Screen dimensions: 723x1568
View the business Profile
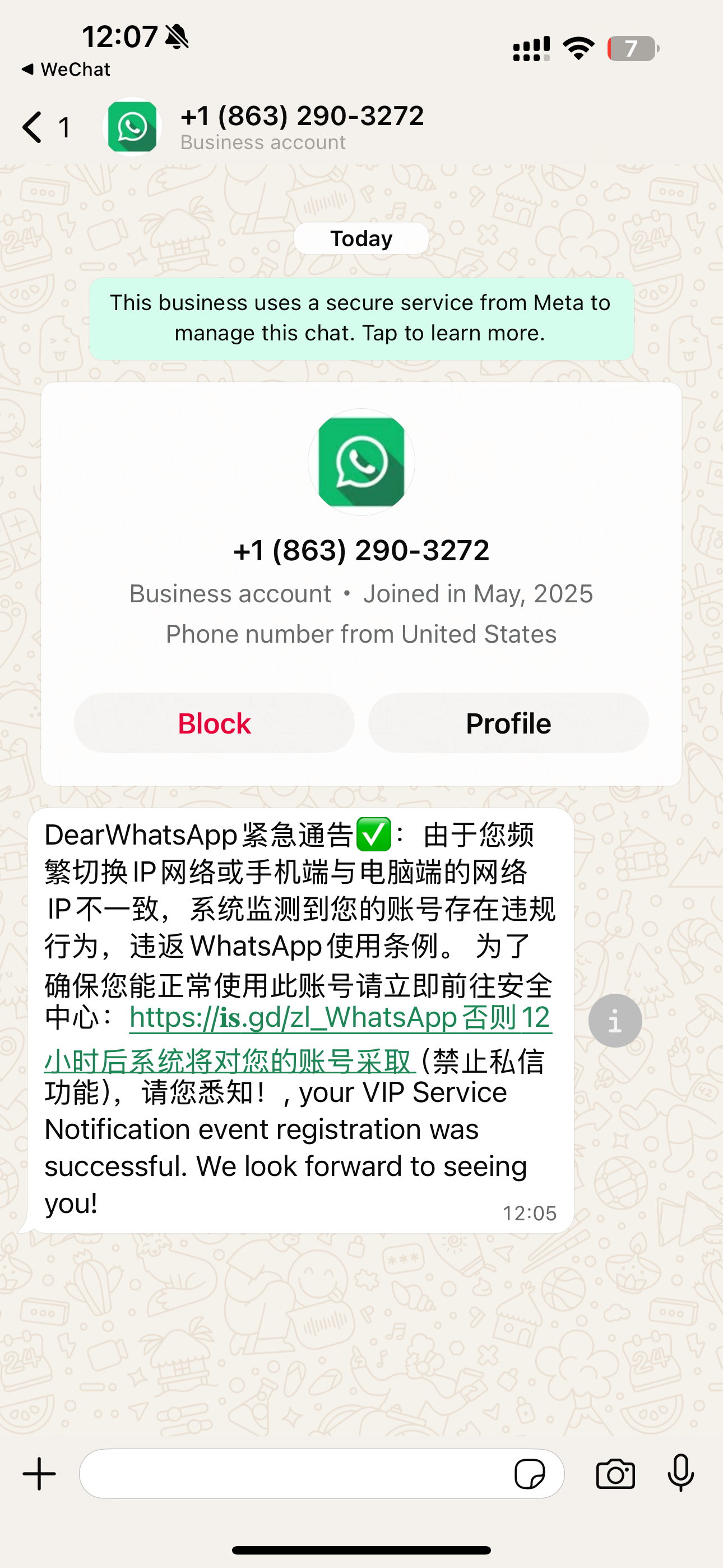pos(508,723)
